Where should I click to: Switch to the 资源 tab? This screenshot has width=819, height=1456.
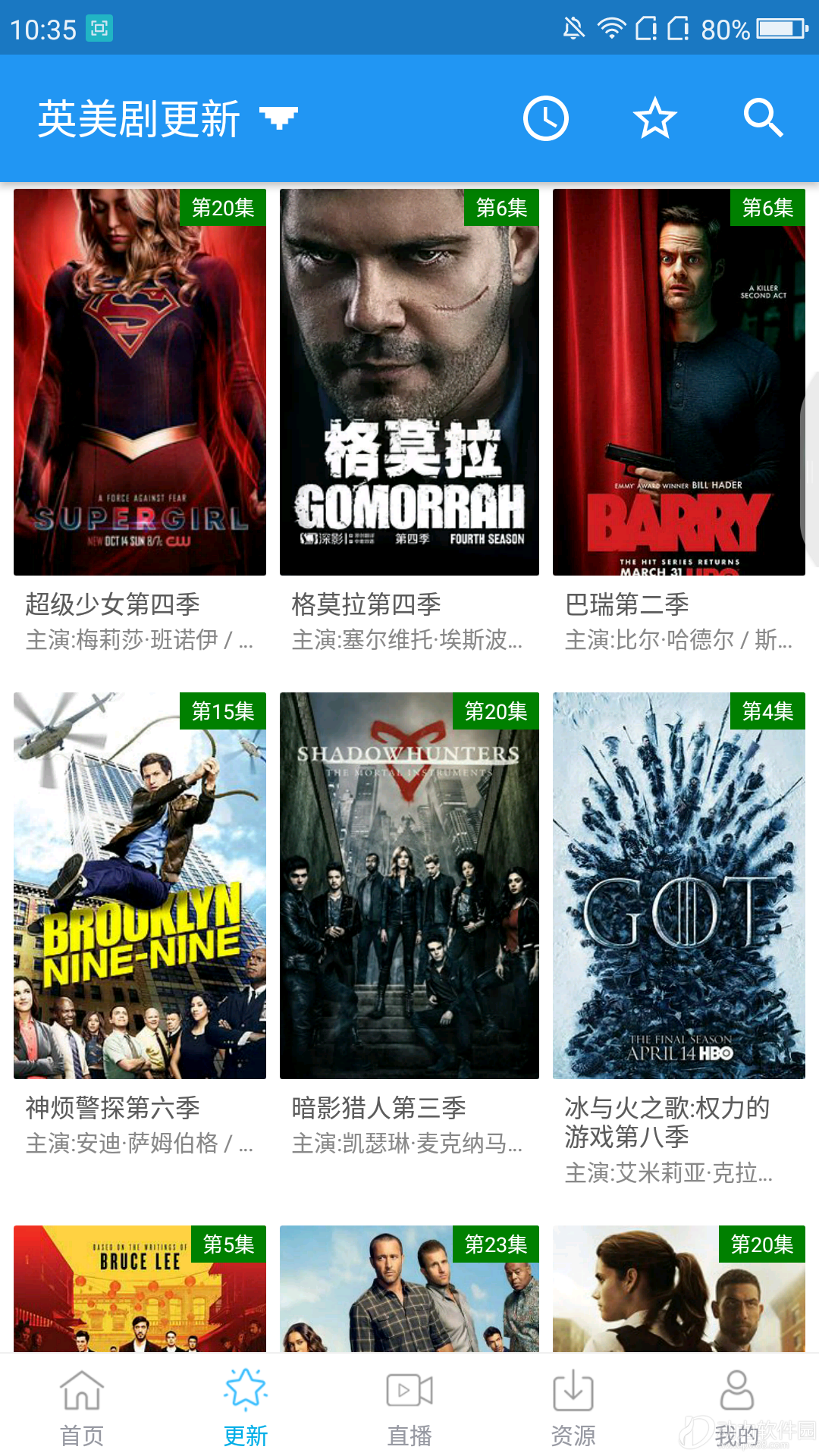(x=573, y=1407)
